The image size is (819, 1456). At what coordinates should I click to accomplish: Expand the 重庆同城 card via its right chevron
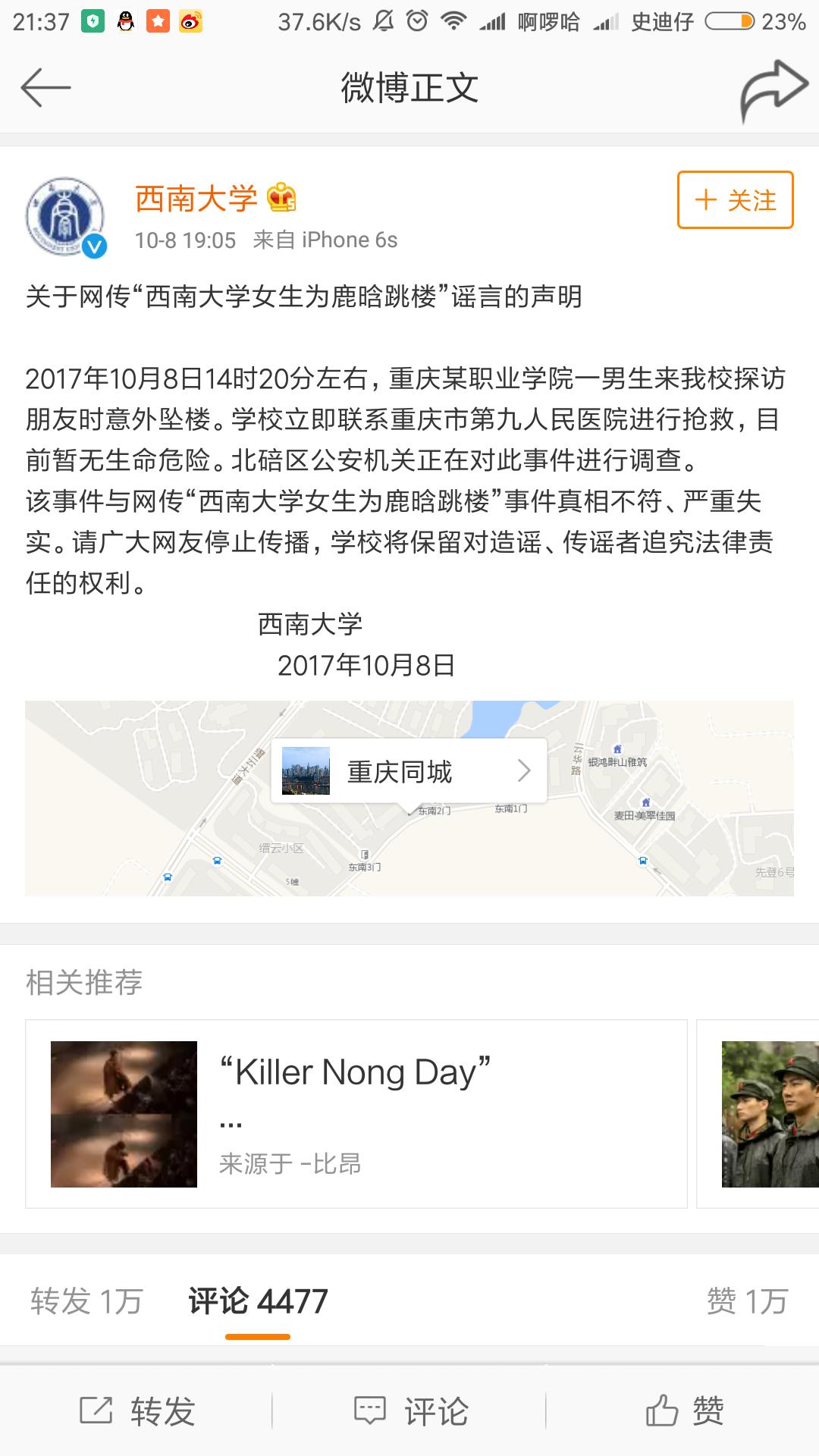[525, 771]
